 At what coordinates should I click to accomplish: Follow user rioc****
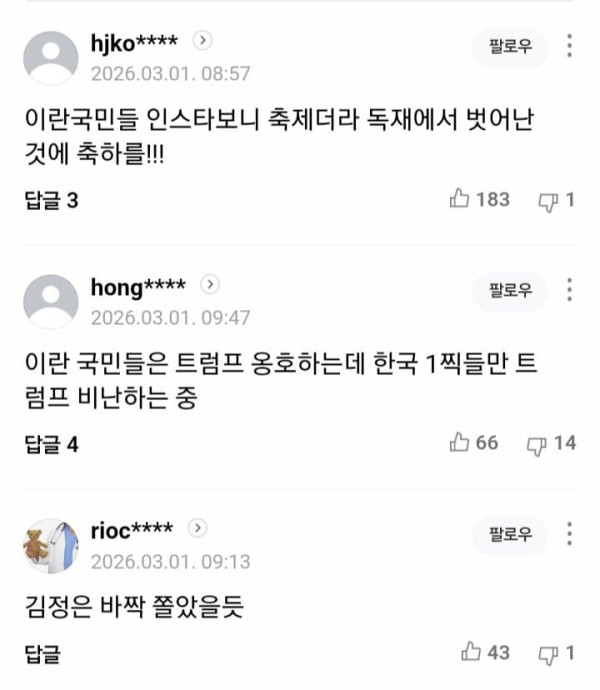pyautogui.click(x=509, y=534)
